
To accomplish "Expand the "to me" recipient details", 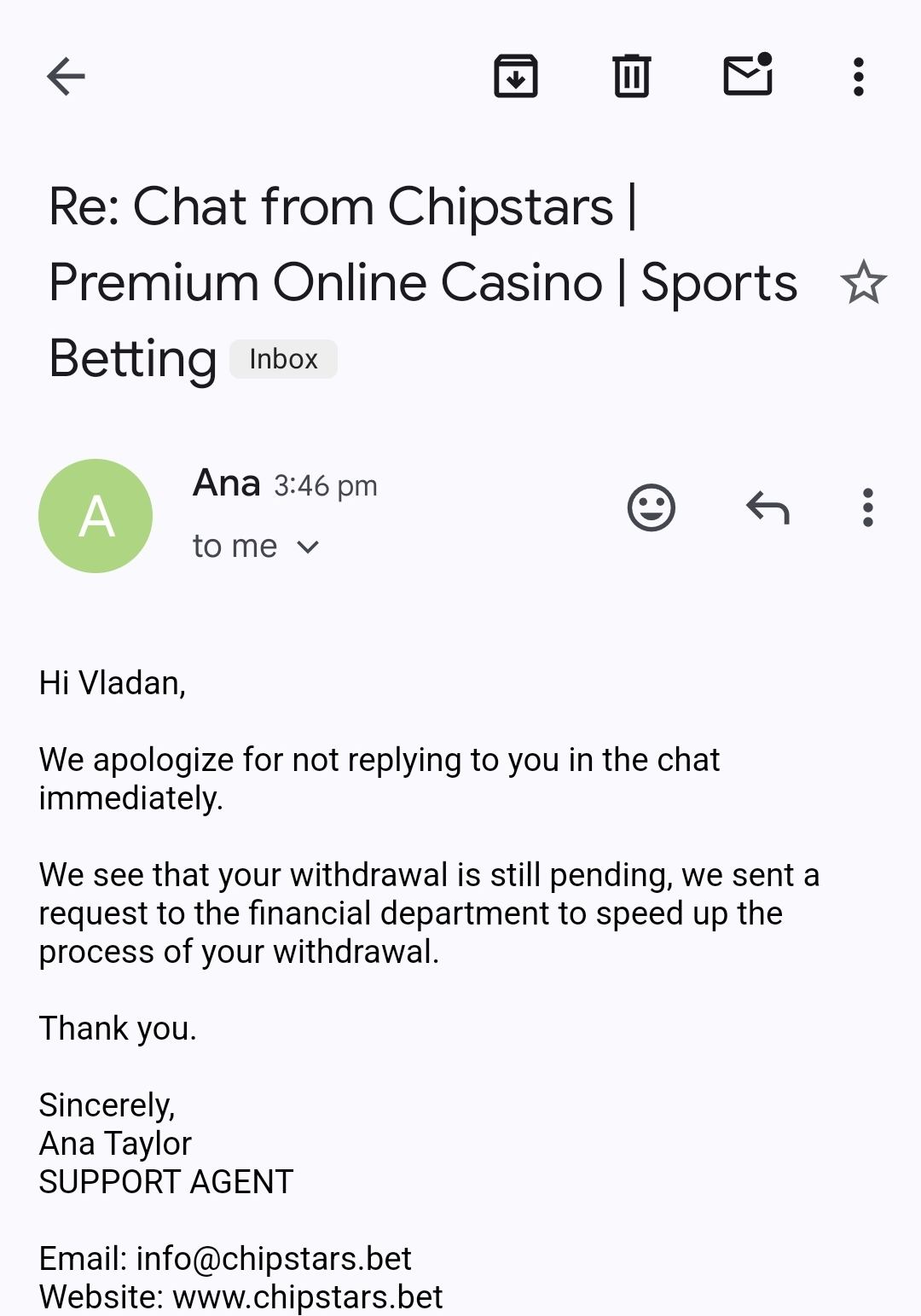I will (x=256, y=546).
